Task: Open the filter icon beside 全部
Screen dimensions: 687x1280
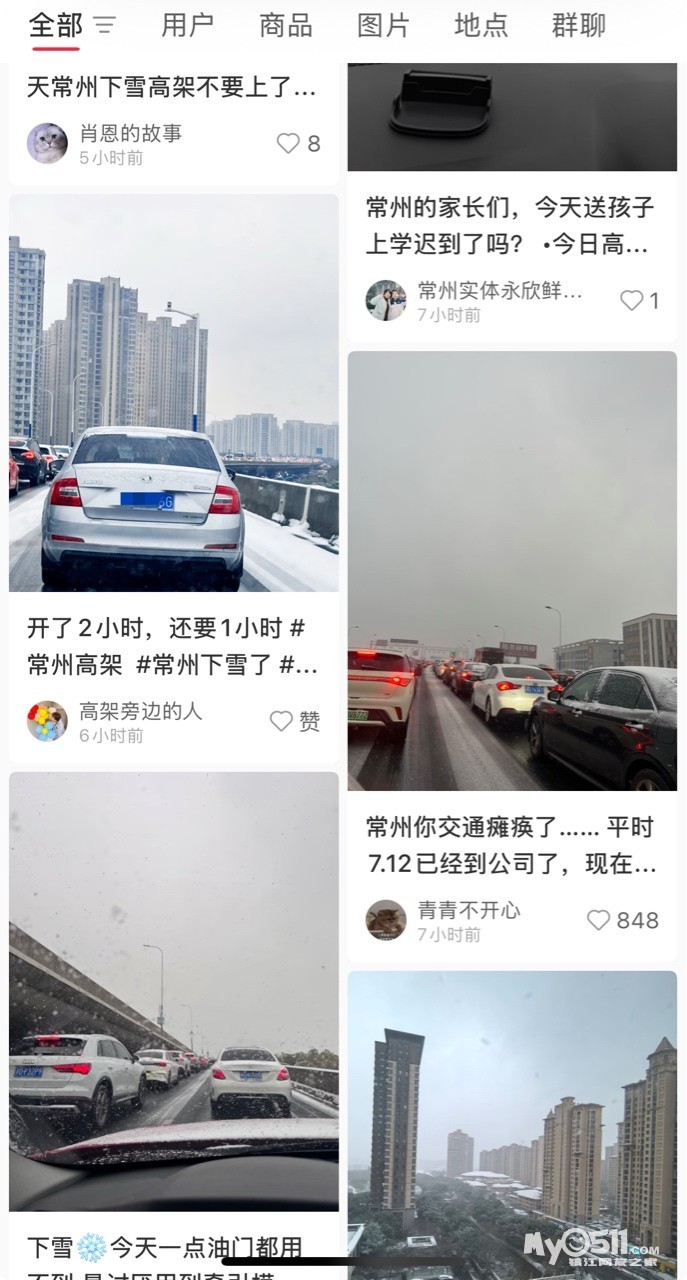Action: point(105,26)
